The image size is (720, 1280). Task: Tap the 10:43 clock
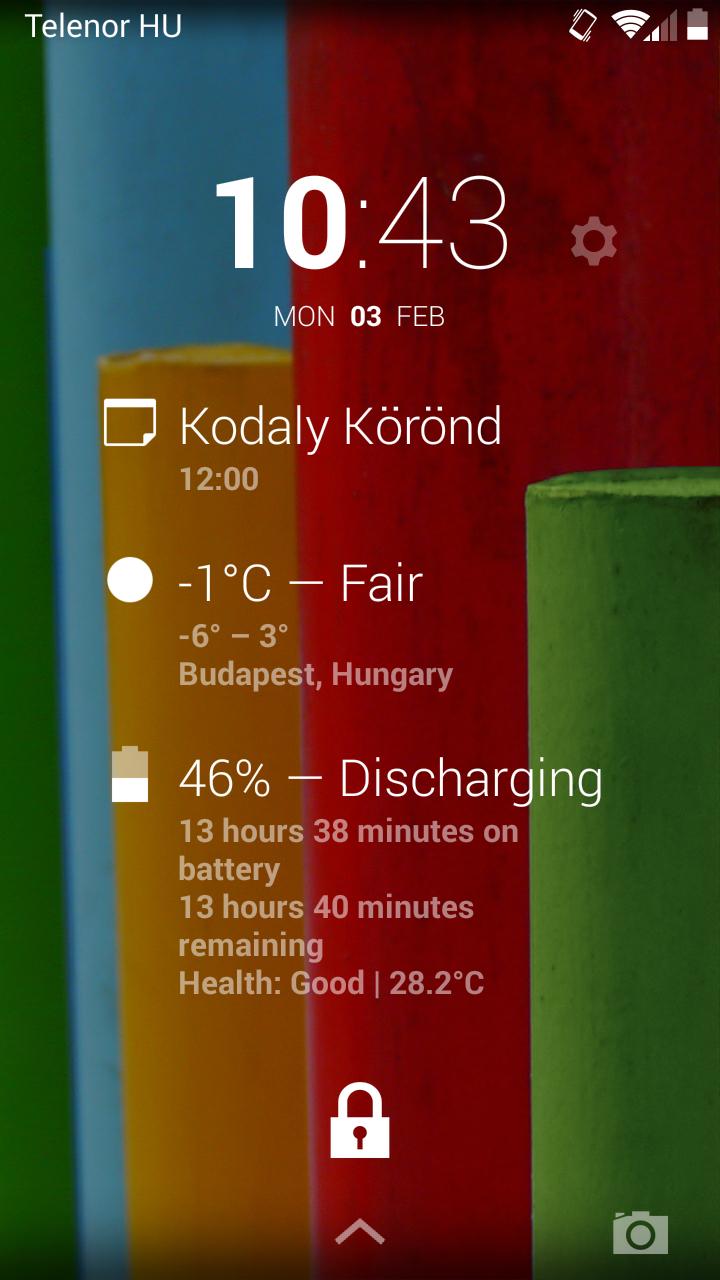361,223
